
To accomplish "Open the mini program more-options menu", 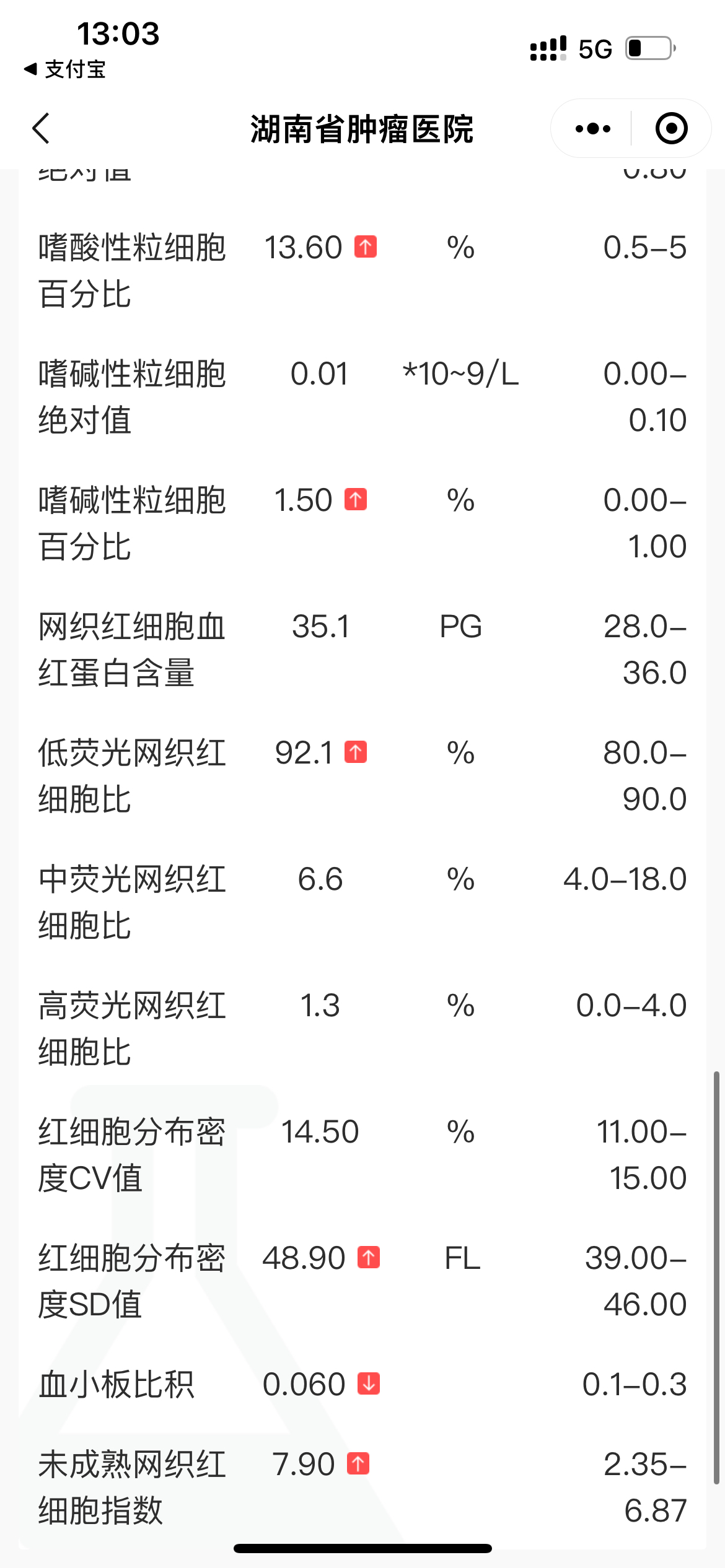I will [592, 129].
